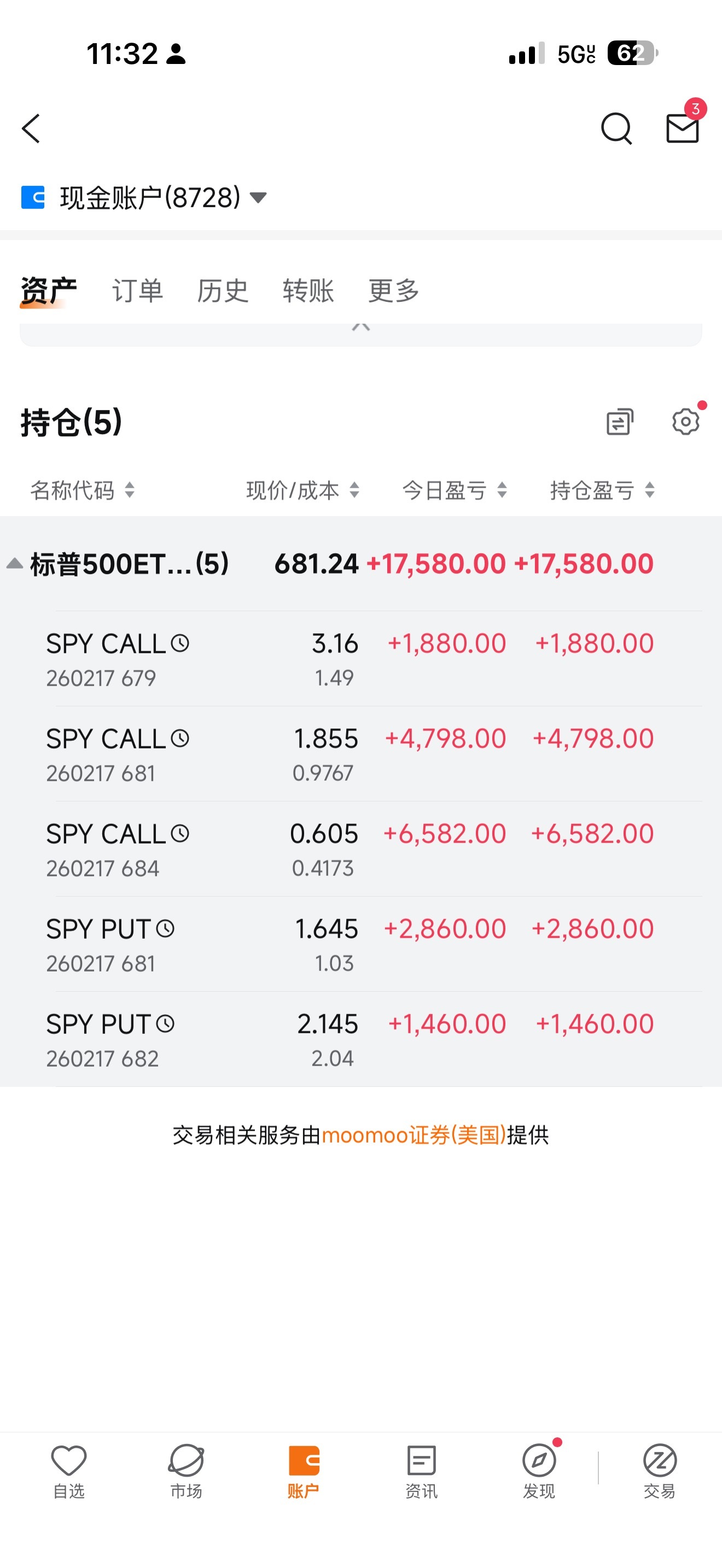
Task: Sort positions by 现价/成本
Action: (x=302, y=490)
